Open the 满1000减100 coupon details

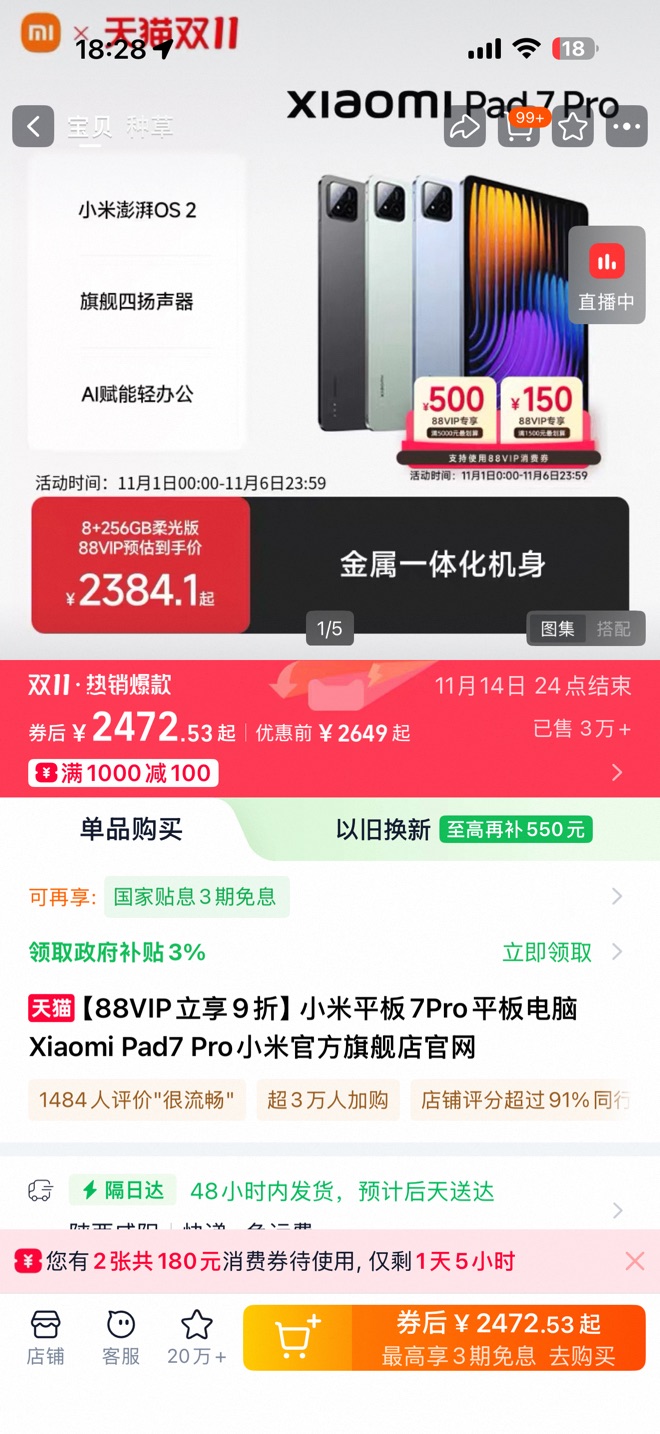125,773
